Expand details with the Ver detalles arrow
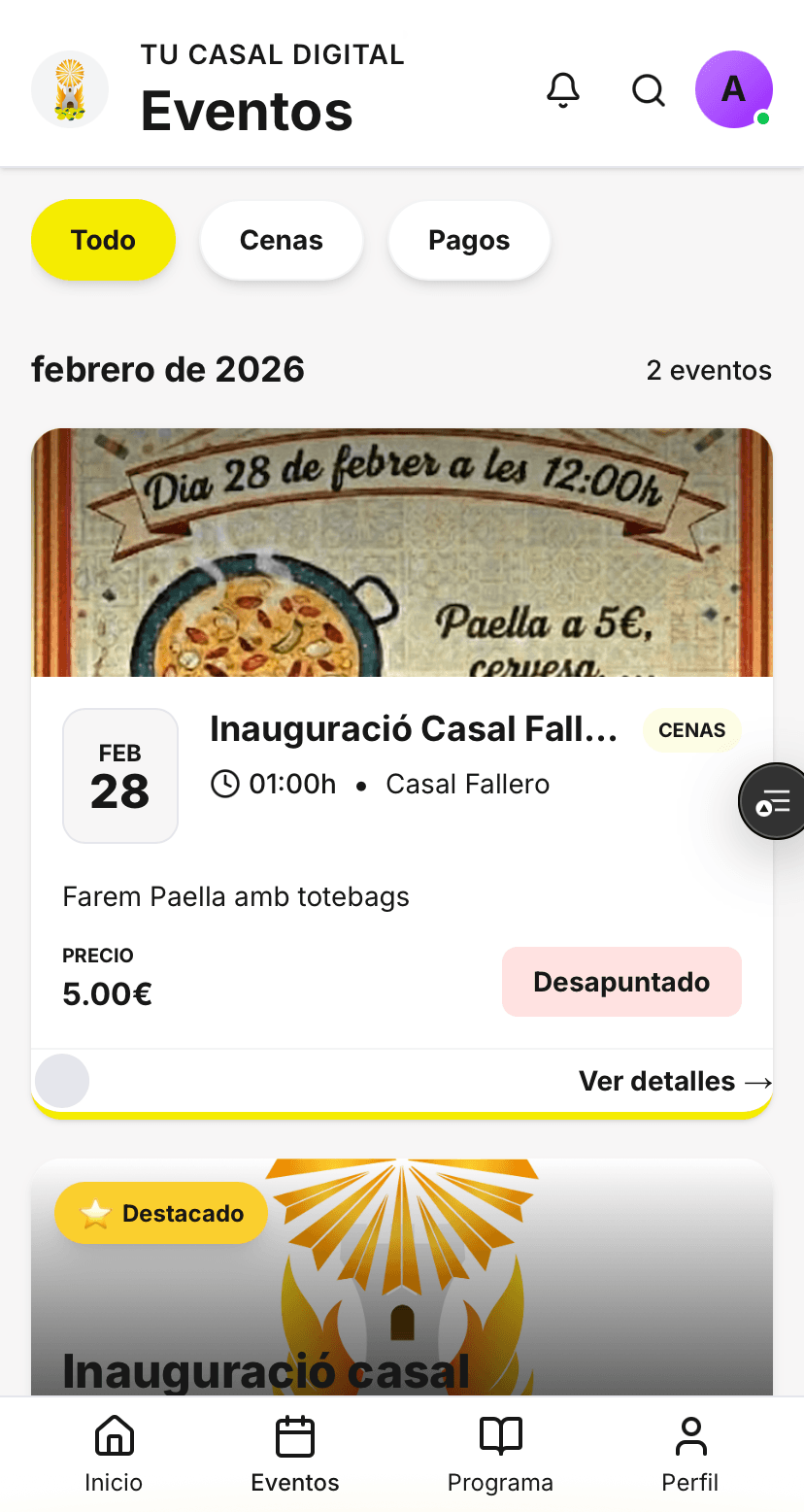 click(761, 1081)
